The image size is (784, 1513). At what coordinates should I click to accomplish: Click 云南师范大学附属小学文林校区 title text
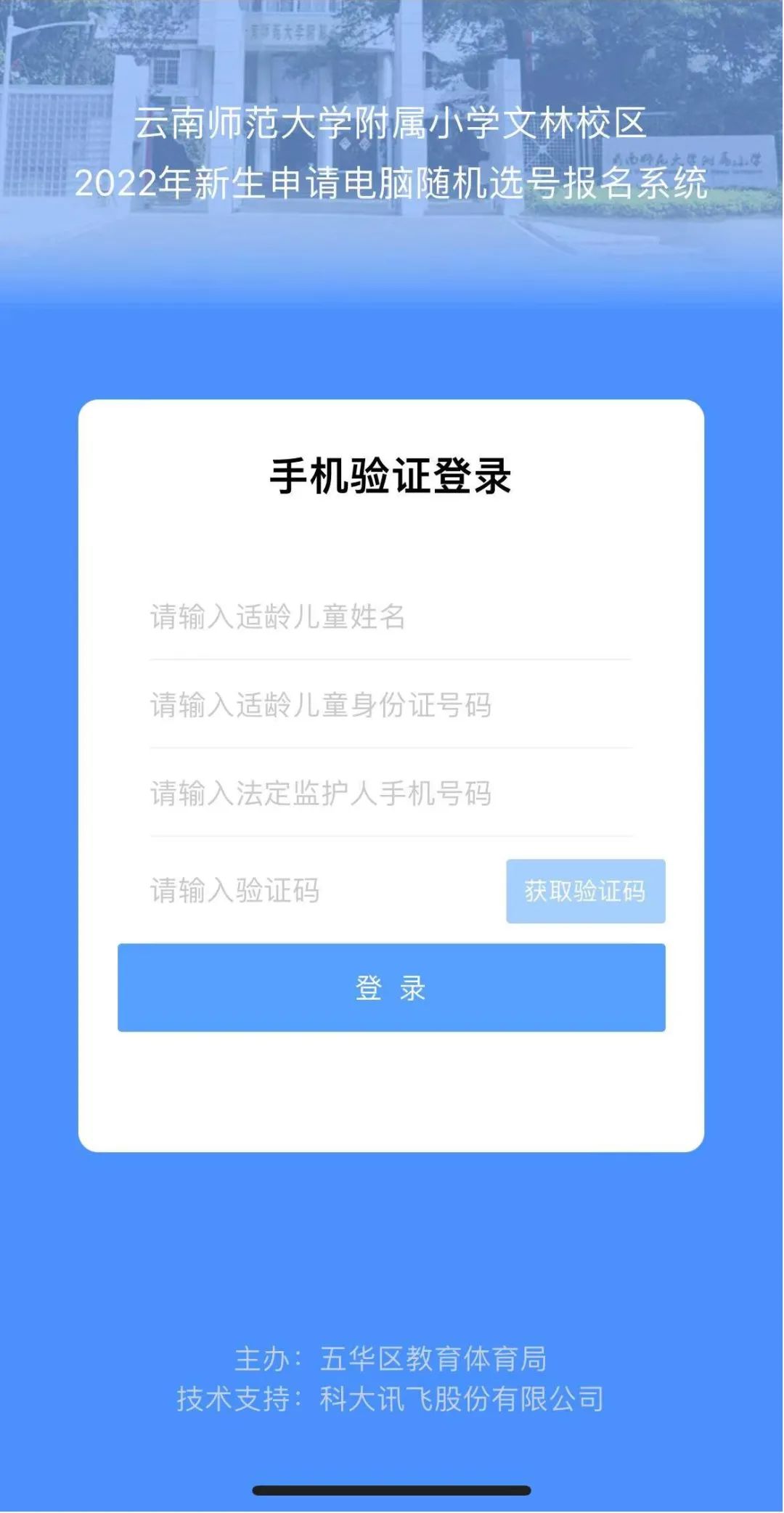coord(392,123)
